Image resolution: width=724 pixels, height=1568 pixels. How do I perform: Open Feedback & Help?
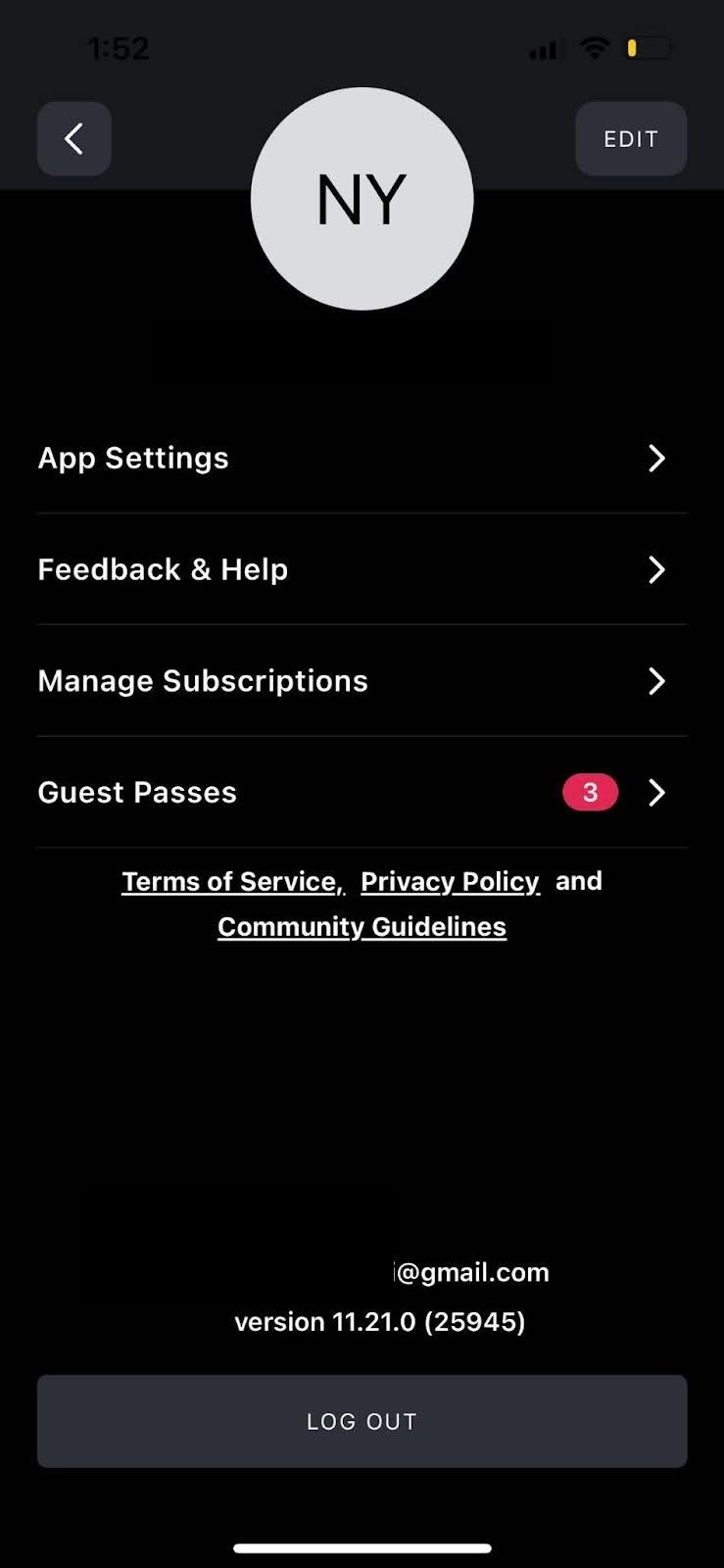pyautogui.click(x=362, y=569)
